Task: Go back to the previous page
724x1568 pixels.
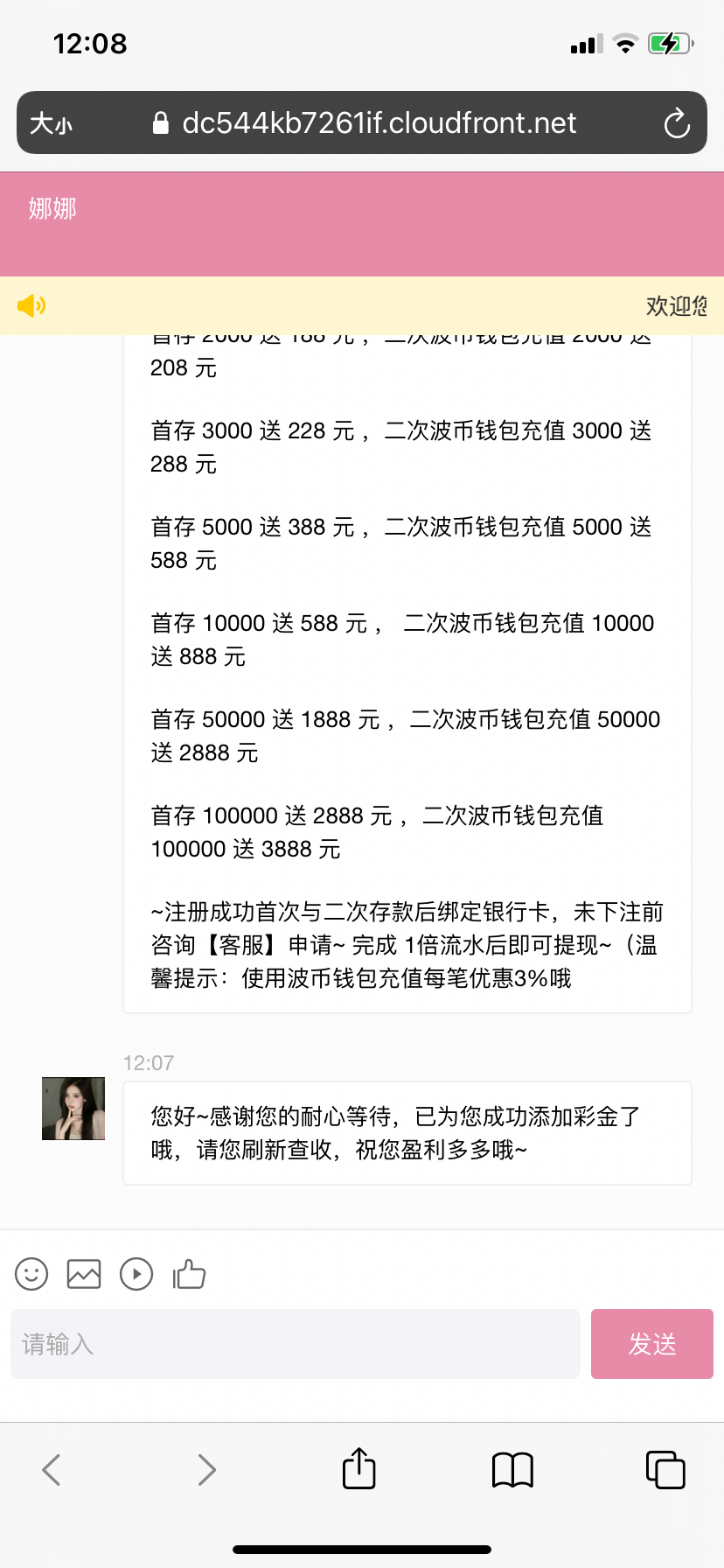Action: point(52,1470)
